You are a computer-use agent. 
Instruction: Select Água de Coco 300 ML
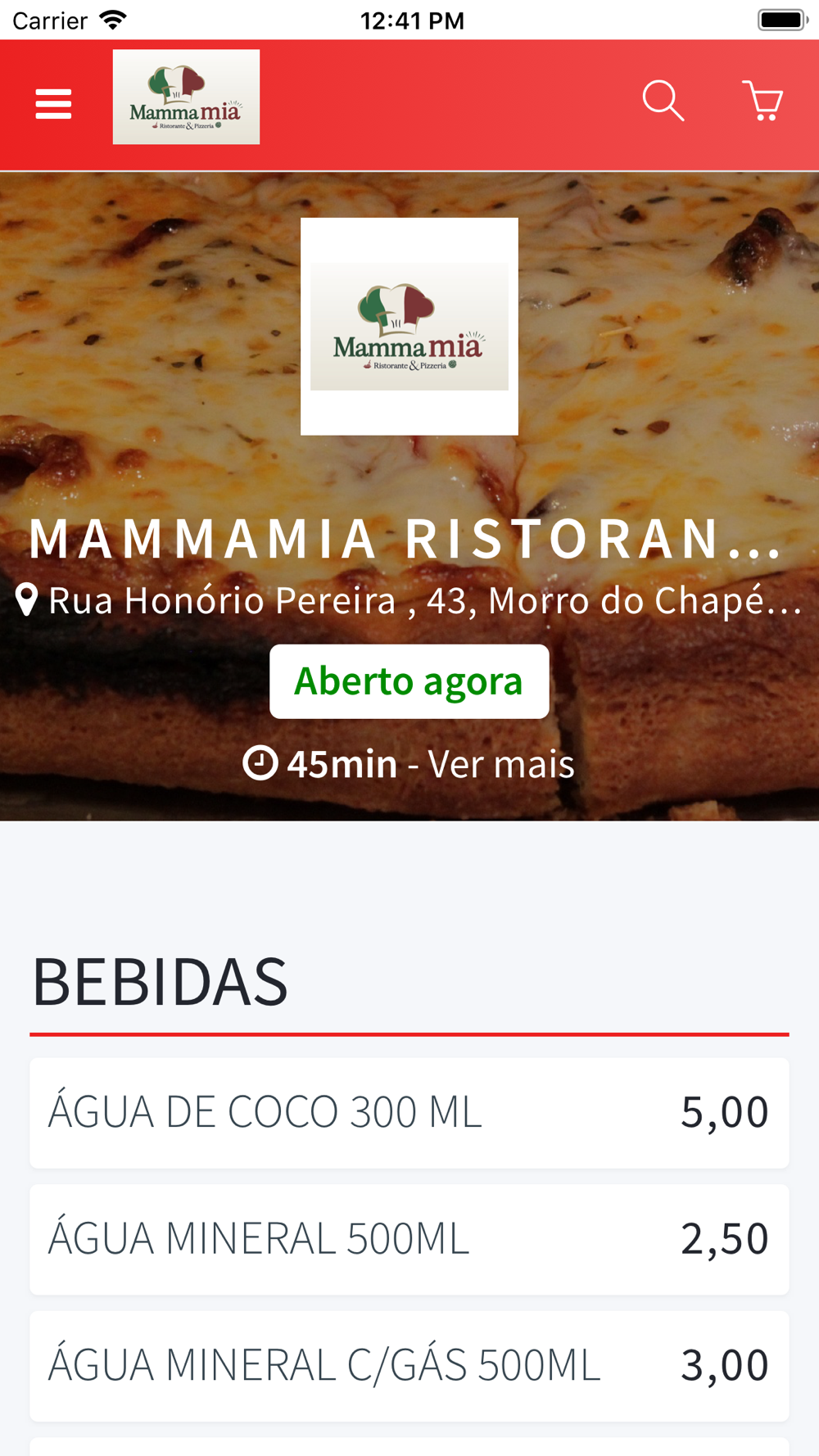[409, 1113]
